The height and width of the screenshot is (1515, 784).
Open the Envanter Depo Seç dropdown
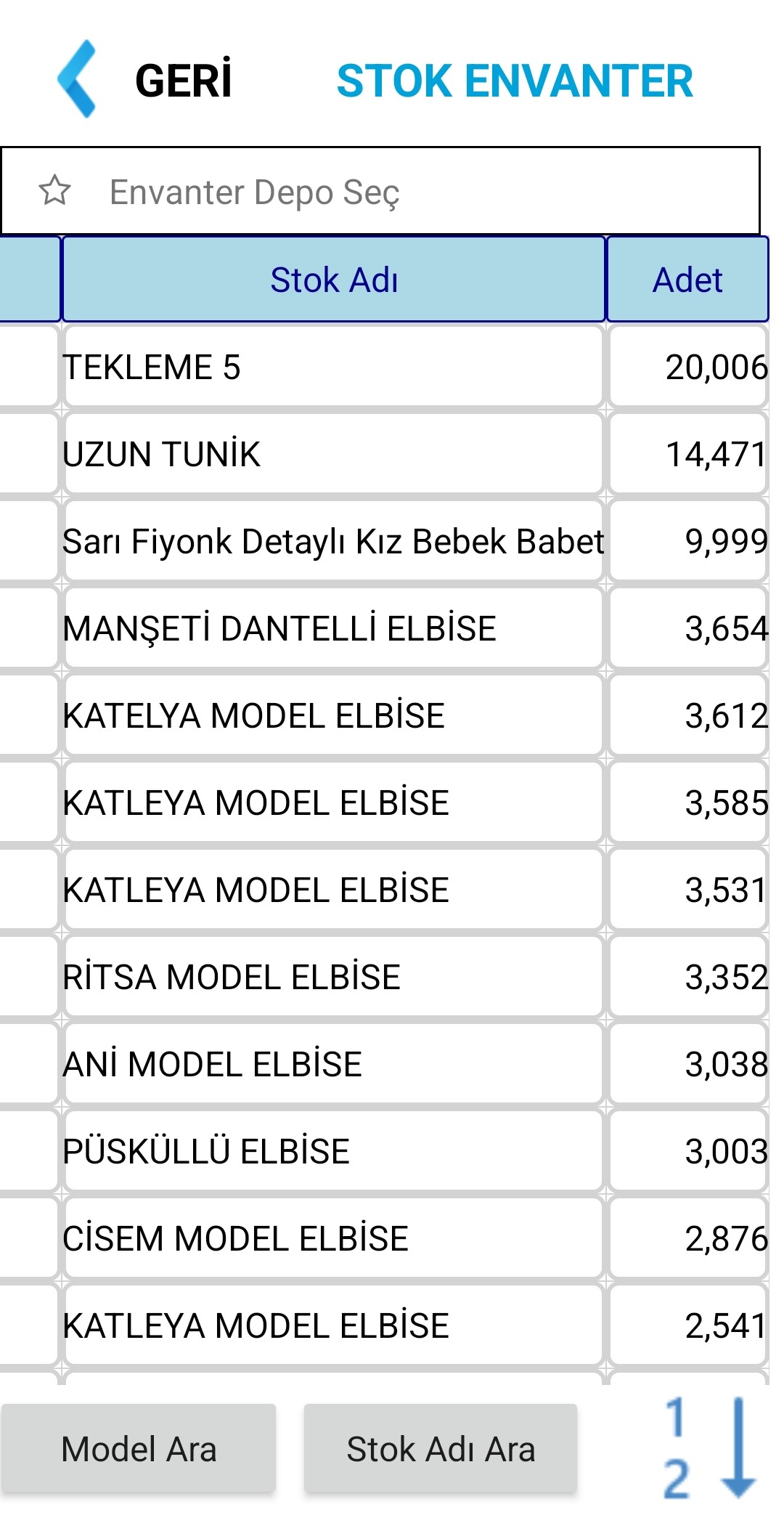[380, 192]
